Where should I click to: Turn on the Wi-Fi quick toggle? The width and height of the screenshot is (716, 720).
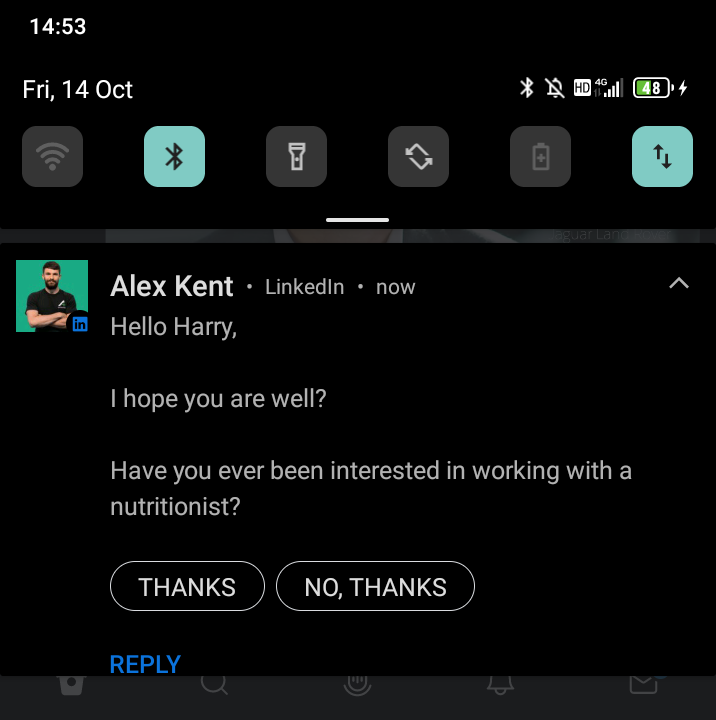[52, 157]
